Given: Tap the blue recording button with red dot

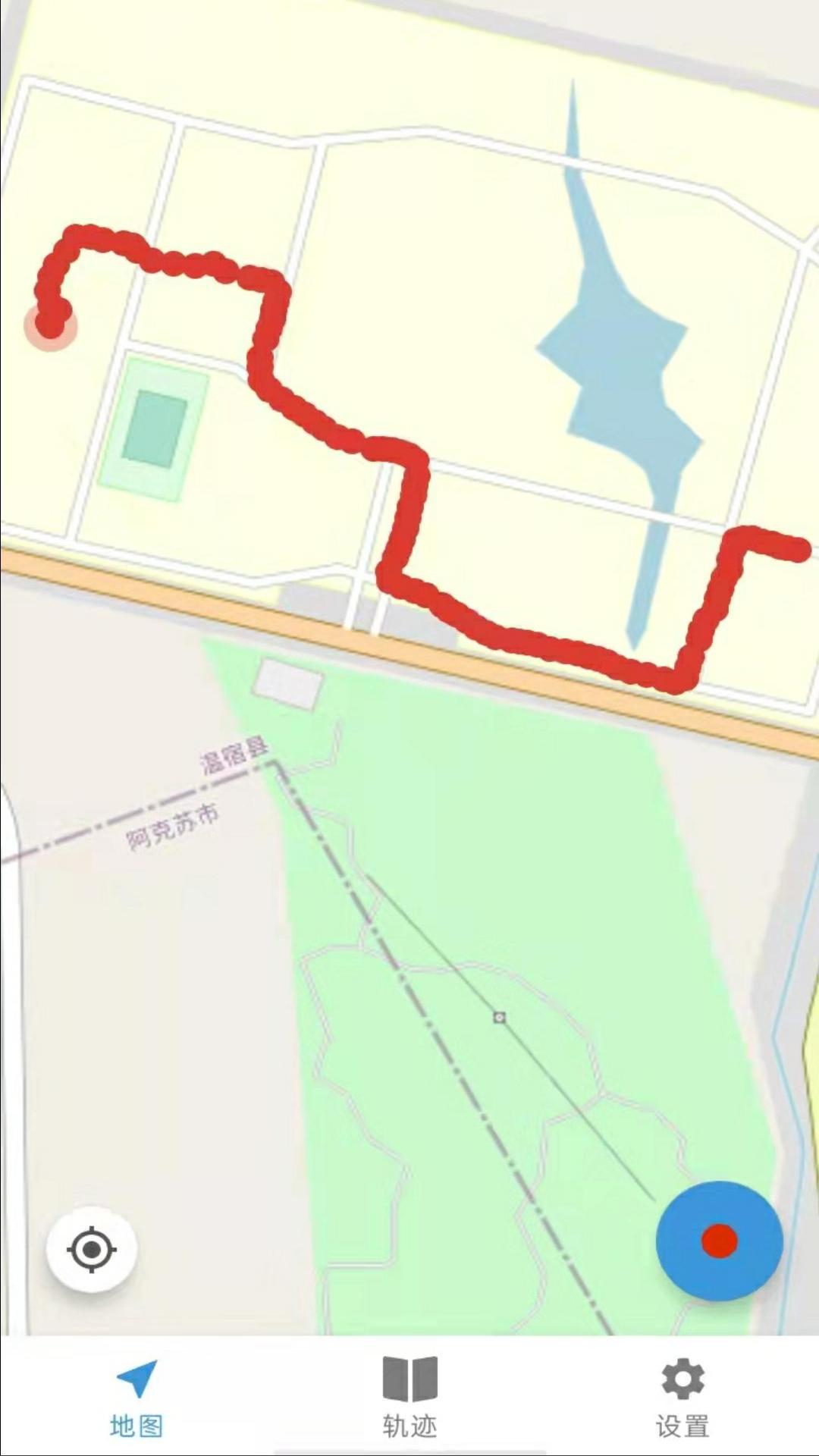Looking at the screenshot, I should click(718, 1241).
